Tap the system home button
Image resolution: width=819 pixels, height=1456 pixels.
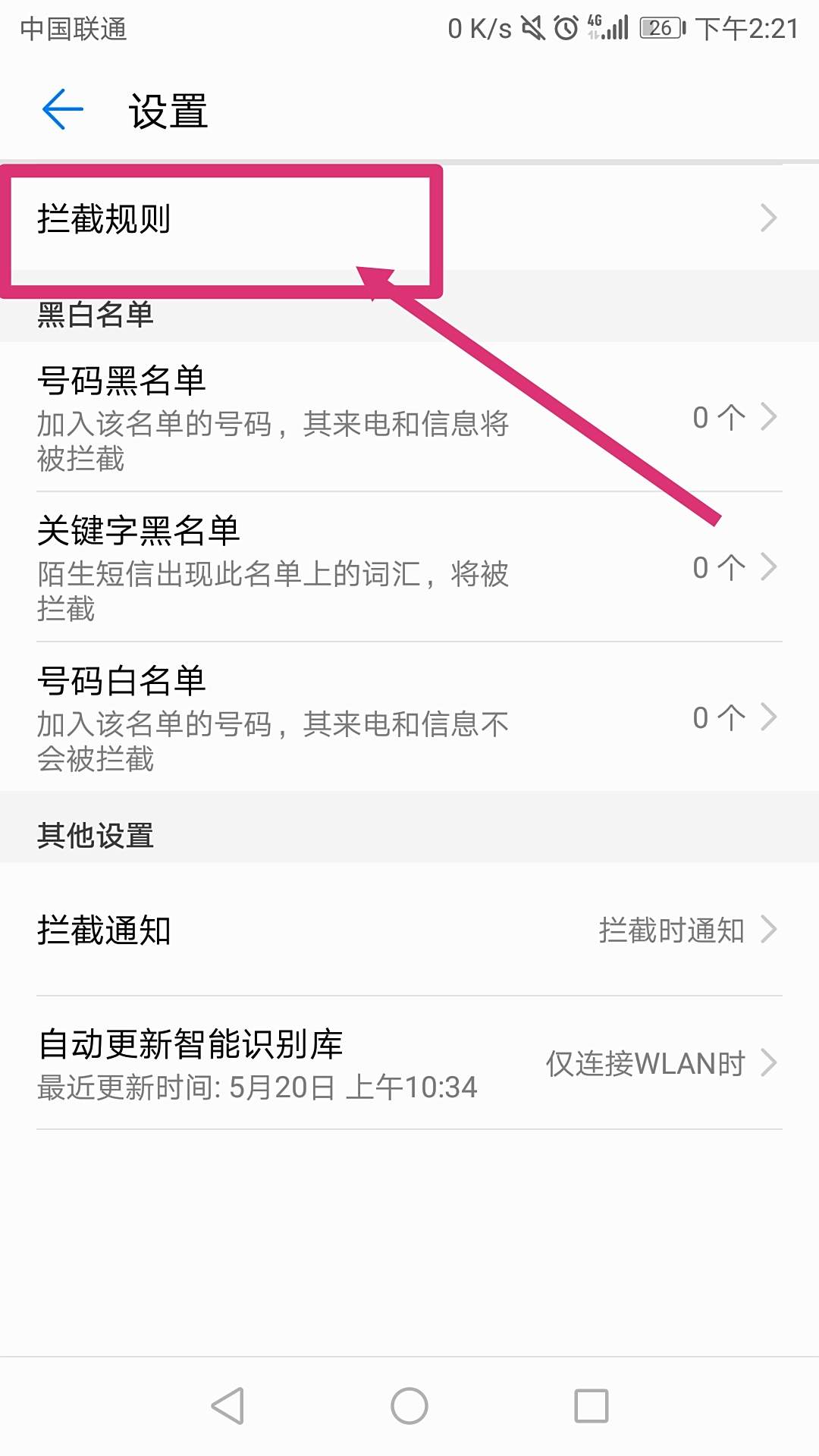[409, 1407]
